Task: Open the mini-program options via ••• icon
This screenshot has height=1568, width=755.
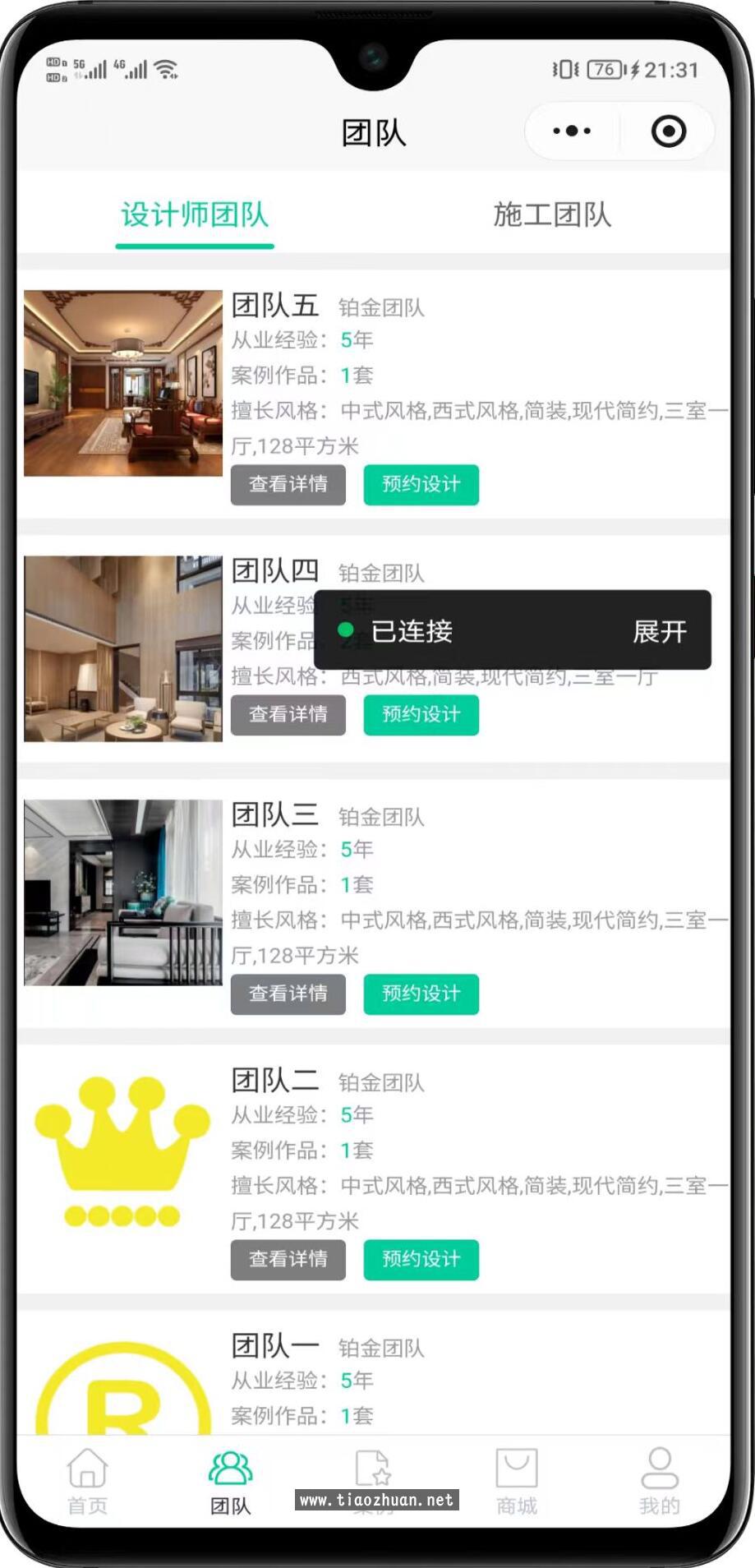Action: coord(570,131)
